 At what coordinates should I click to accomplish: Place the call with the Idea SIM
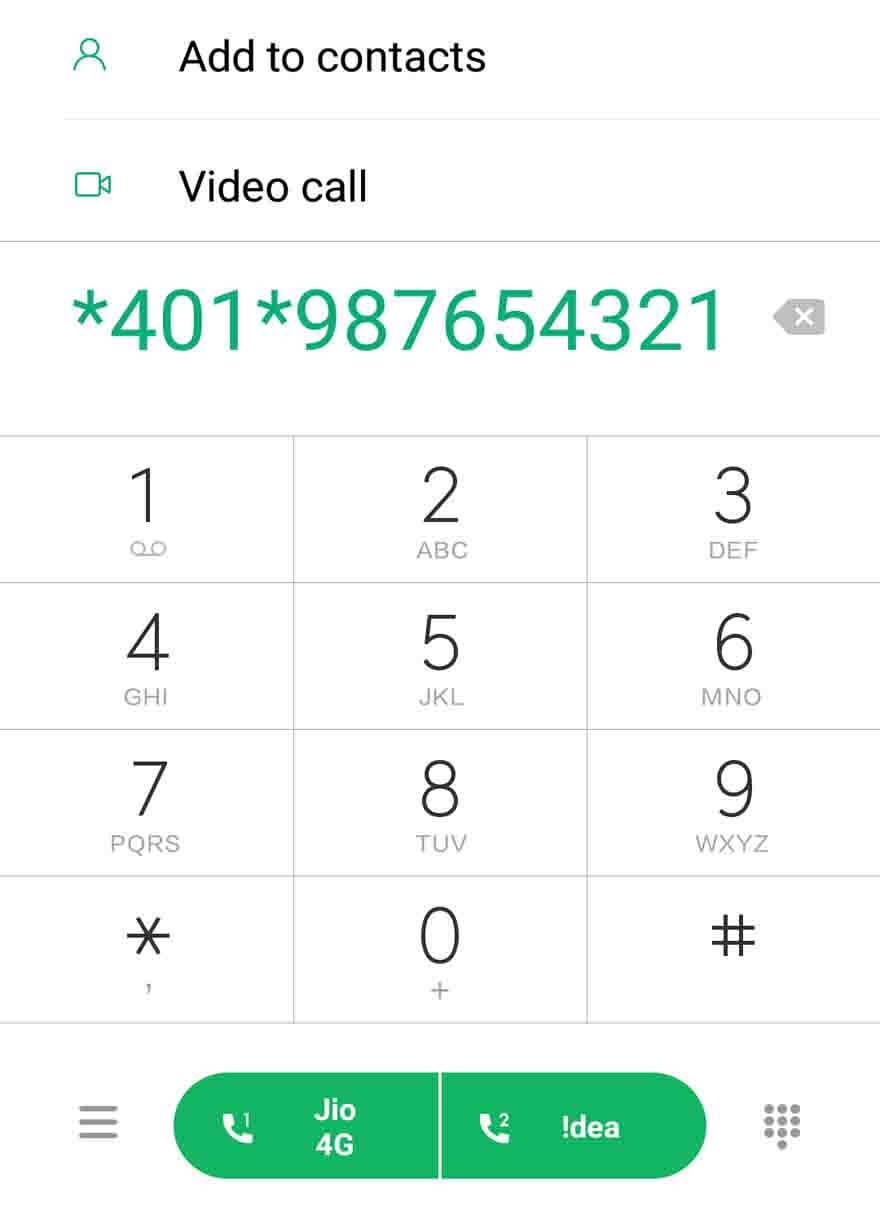[x=573, y=1126]
